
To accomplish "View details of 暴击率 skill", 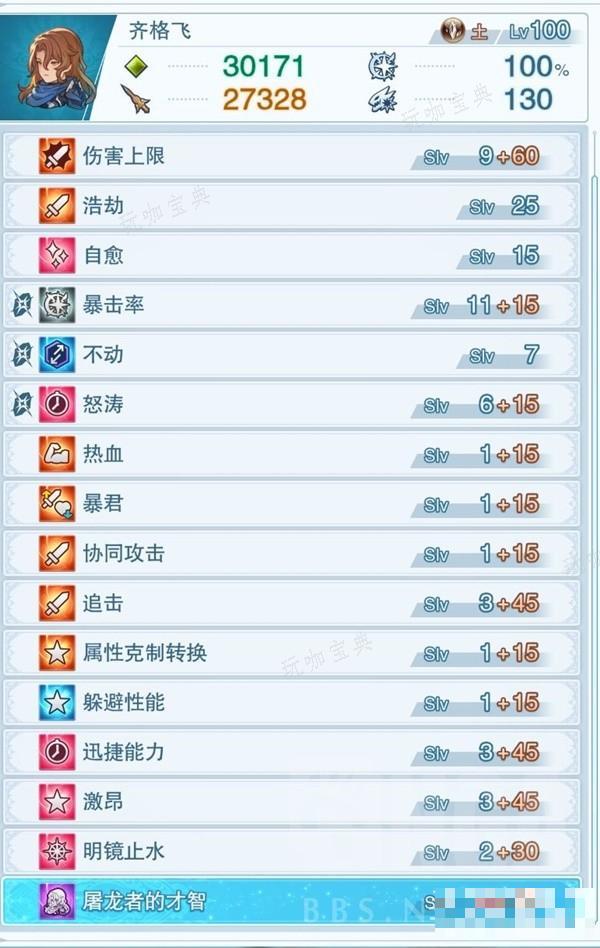I will 290,305.
